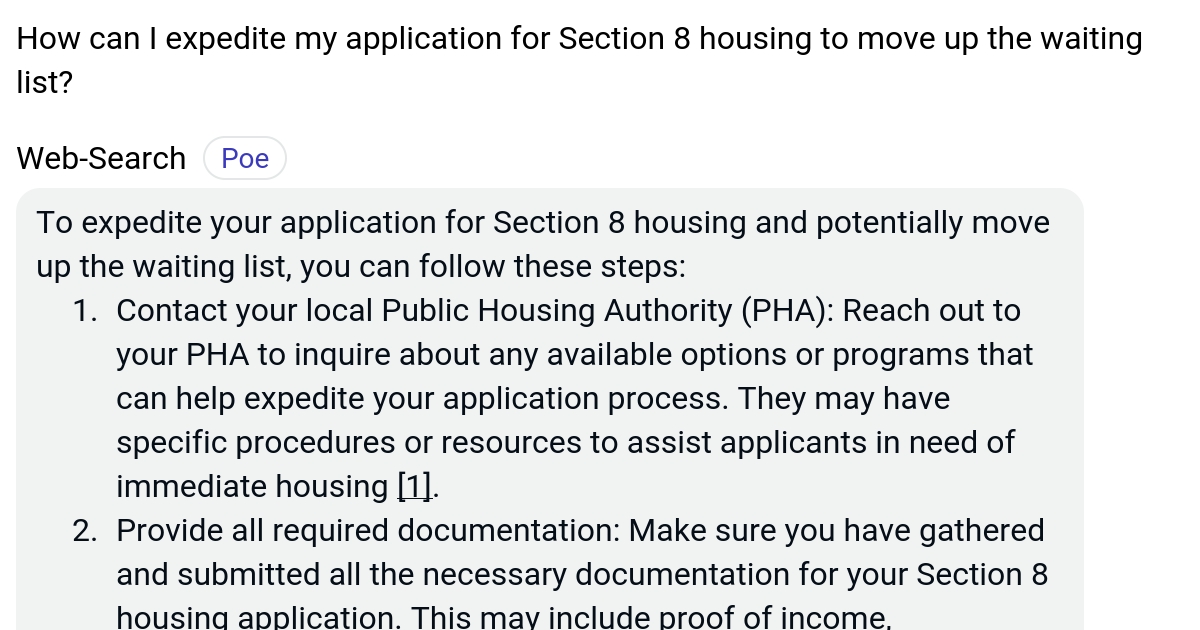Open the Poe bot badge

click(x=245, y=159)
